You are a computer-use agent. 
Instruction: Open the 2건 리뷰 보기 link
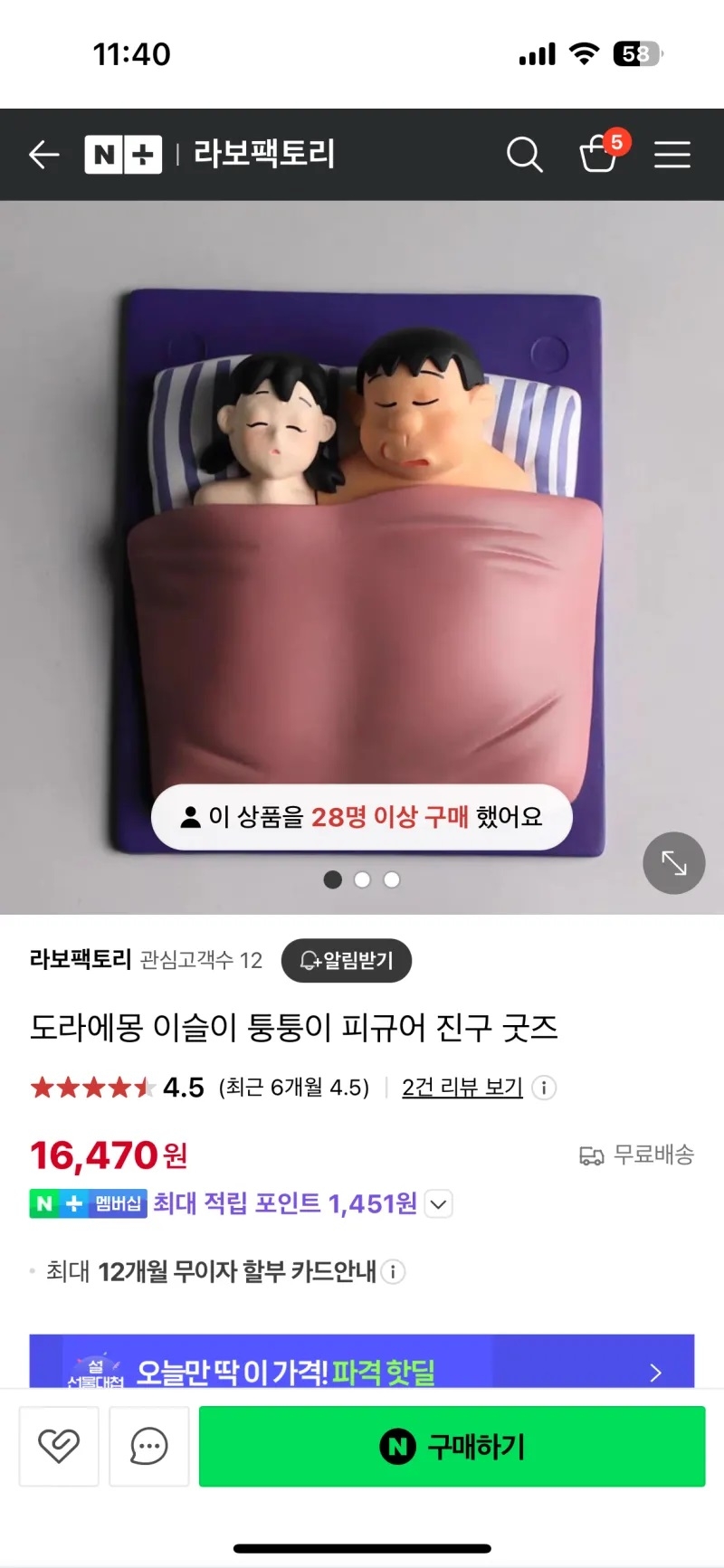(x=462, y=1087)
